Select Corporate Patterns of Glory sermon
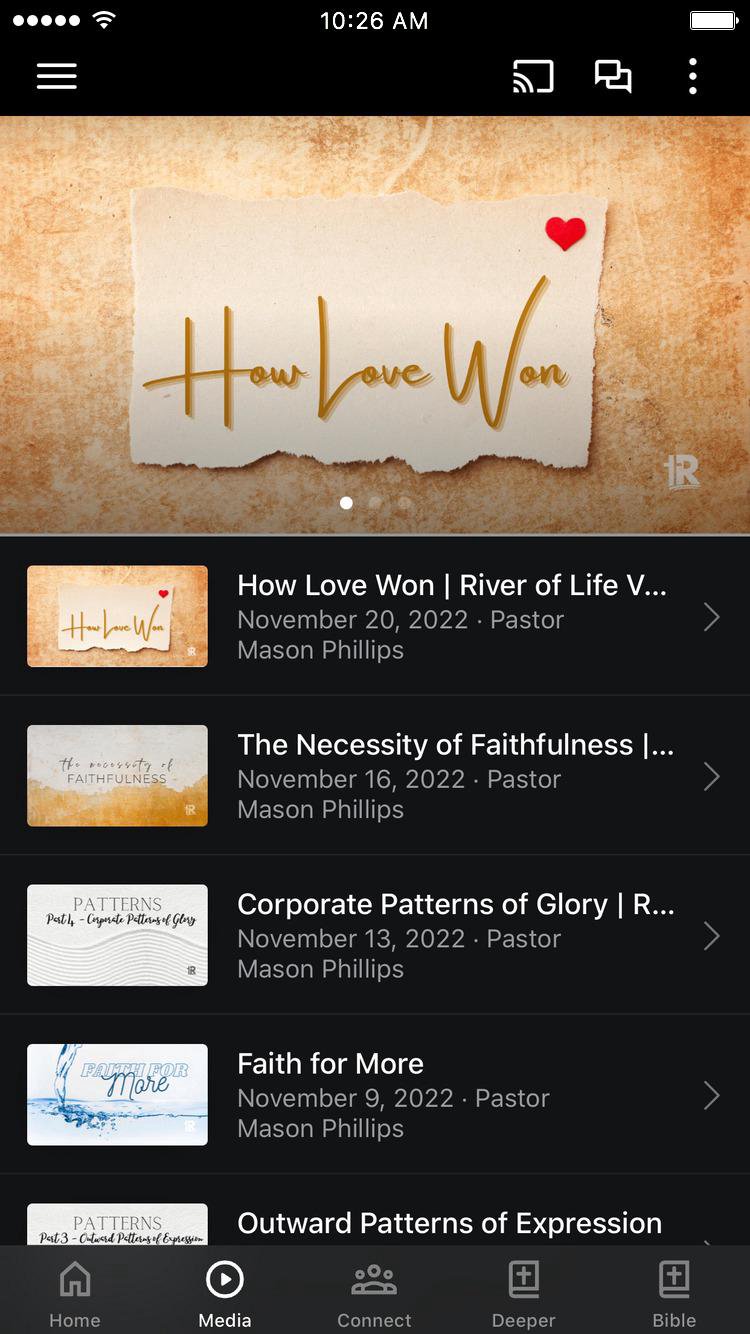The width and height of the screenshot is (750, 1334). point(375,935)
